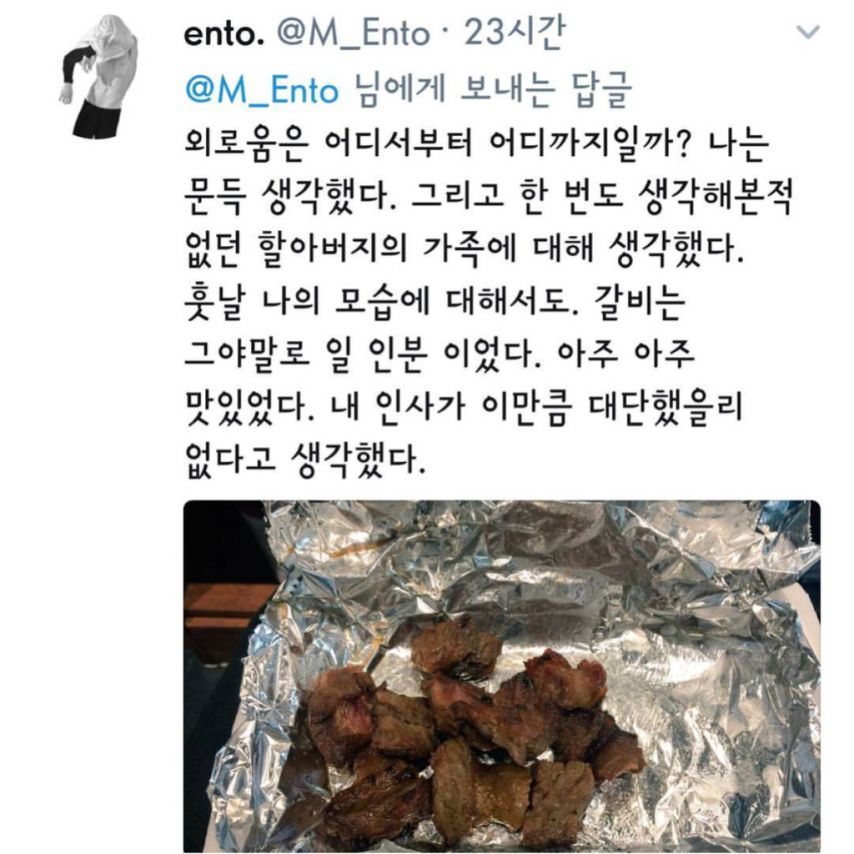Tap the @M_Ento reply mention link

click(263, 90)
